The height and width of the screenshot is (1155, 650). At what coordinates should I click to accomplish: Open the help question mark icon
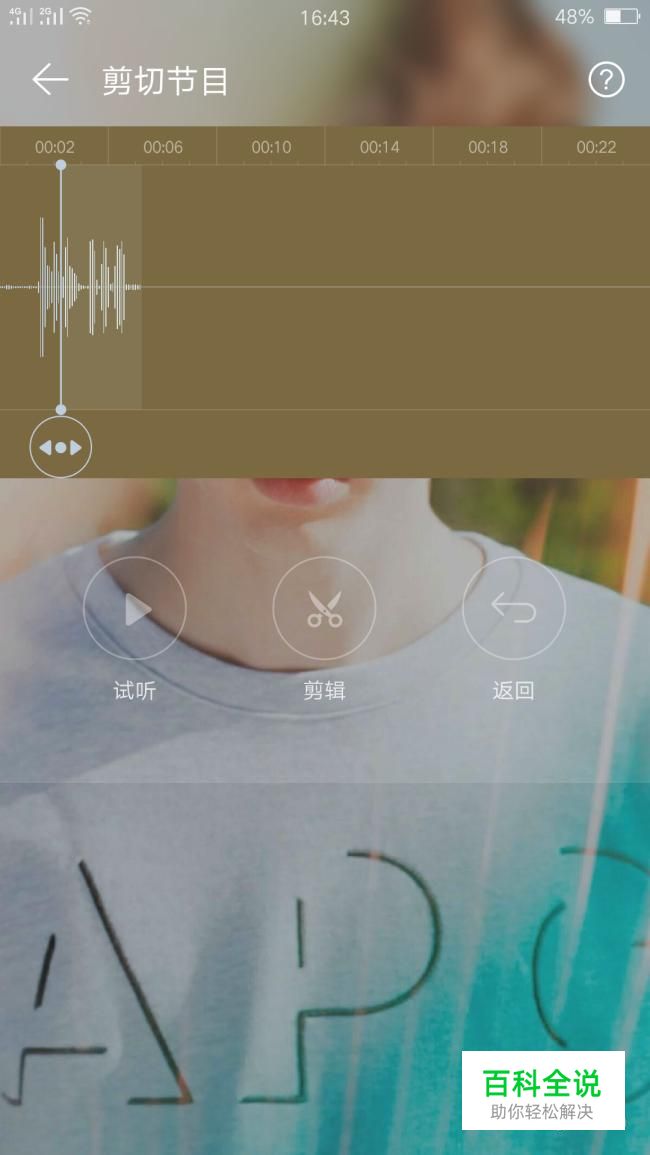[x=606, y=80]
